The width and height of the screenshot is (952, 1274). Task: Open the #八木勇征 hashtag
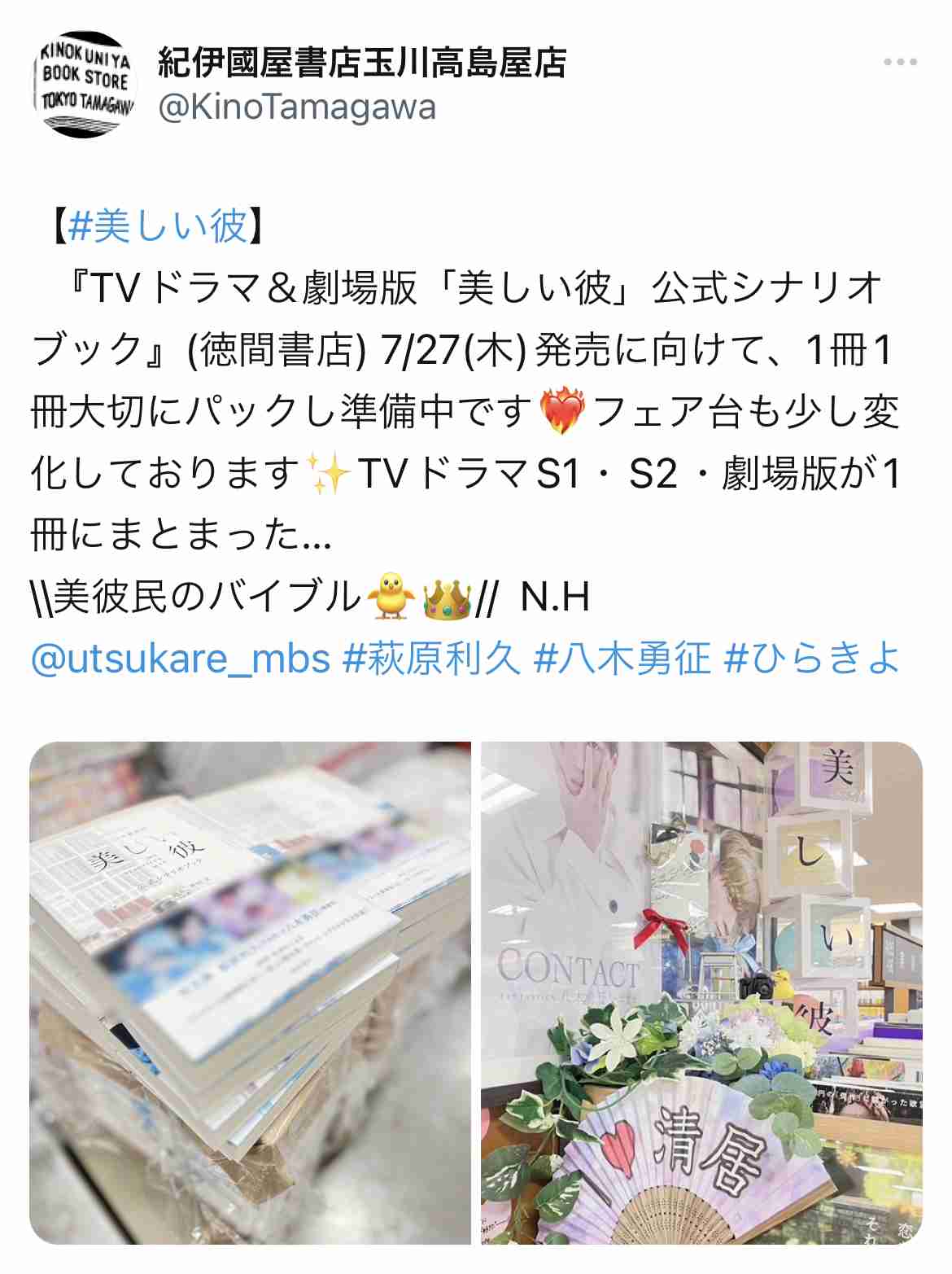[622, 659]
